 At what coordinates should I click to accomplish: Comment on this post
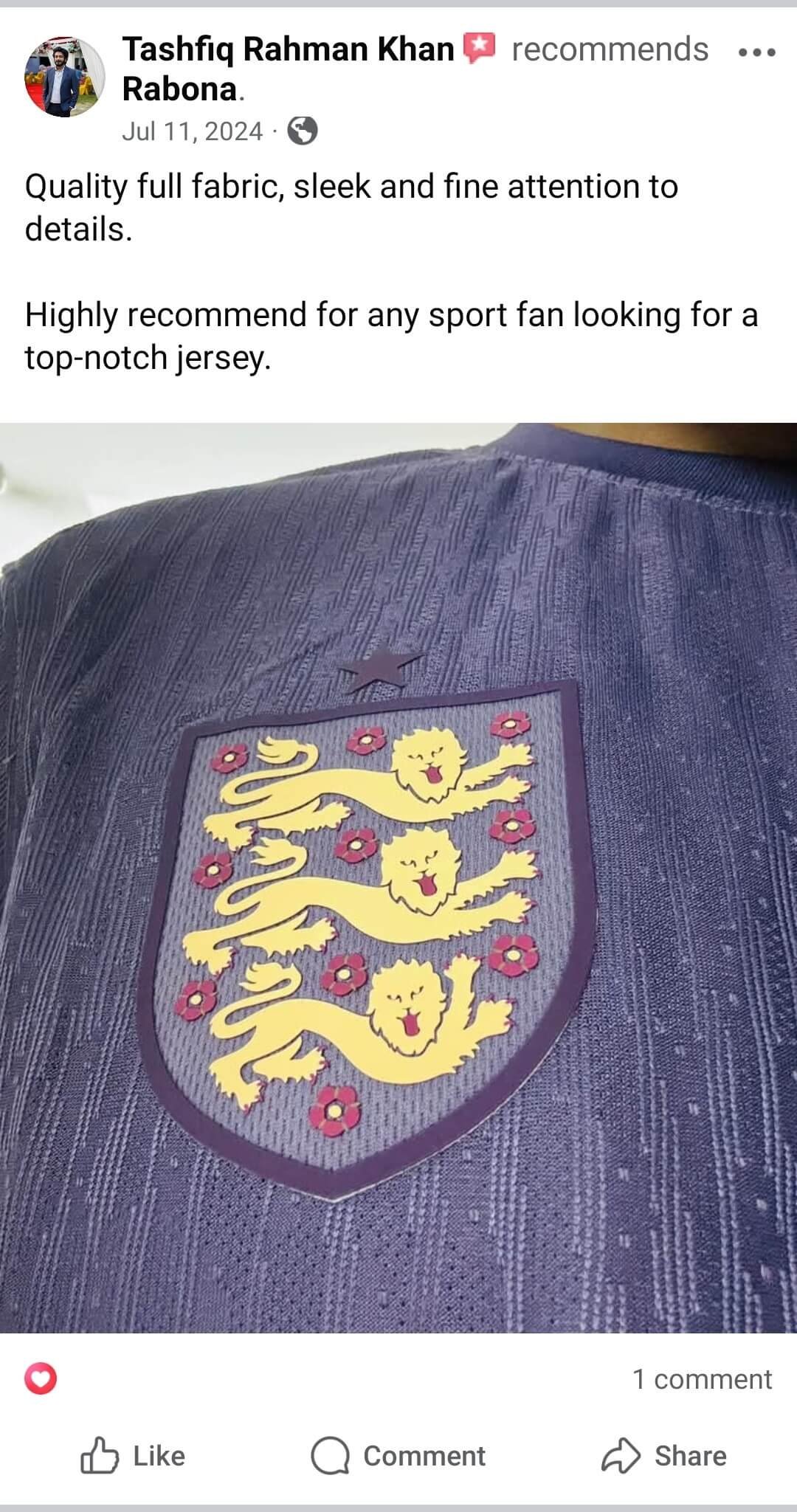398,1455
